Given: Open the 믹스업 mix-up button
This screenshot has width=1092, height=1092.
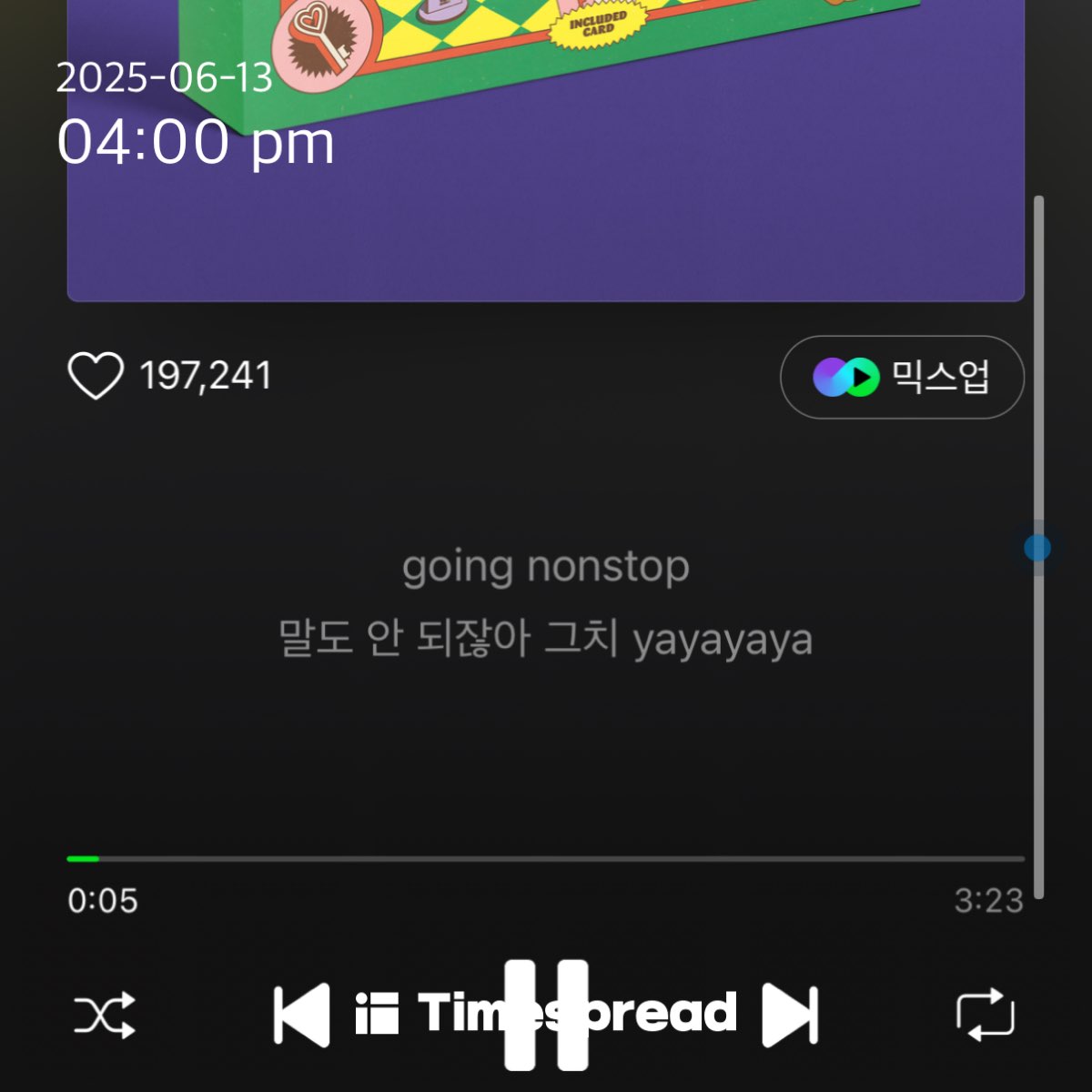Looking at the screenshot, I should pos(902,377).
